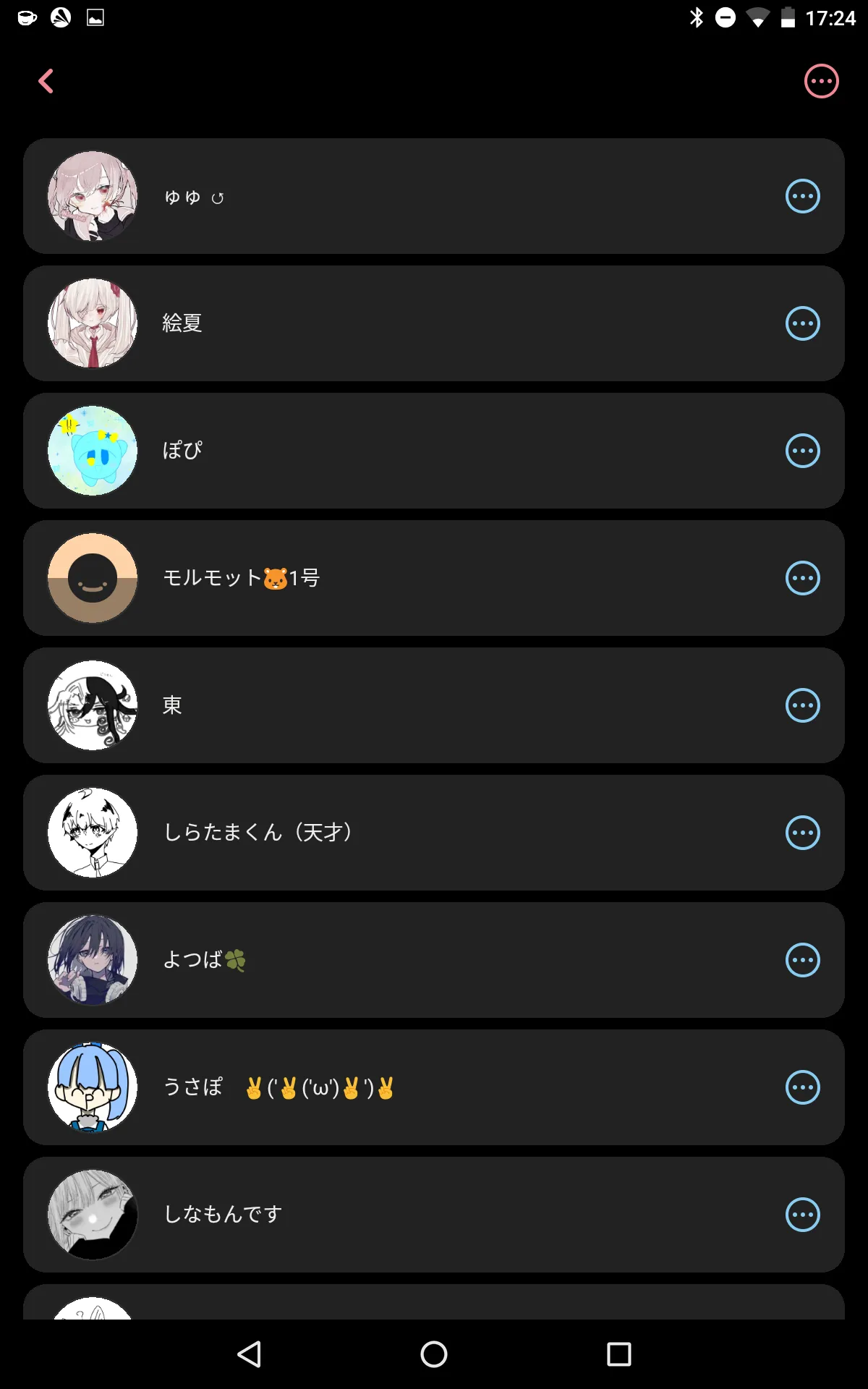Open more options for しらたまくん（天才）

[803, 833]
